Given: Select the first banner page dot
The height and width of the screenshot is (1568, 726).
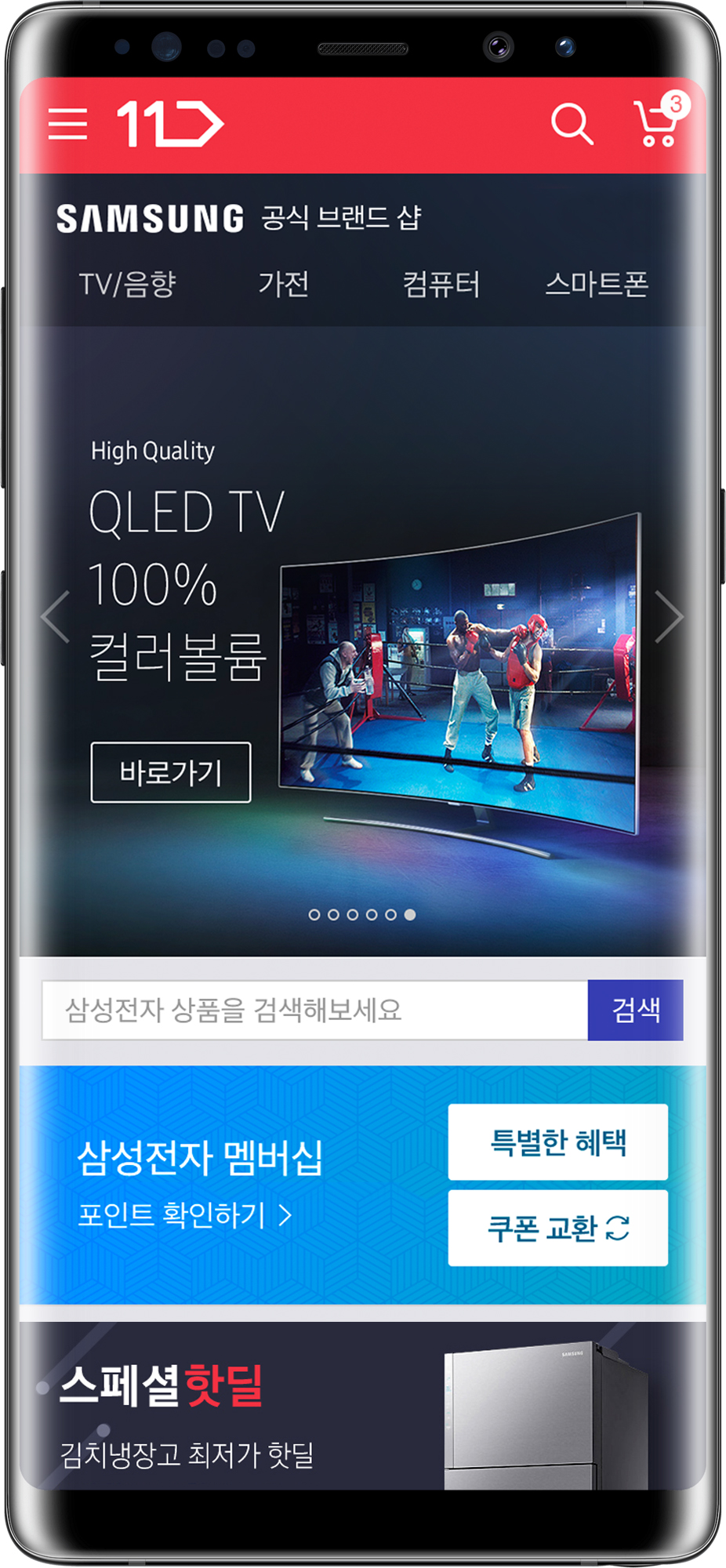Looking at the screenshot, I should pos(314,915).
